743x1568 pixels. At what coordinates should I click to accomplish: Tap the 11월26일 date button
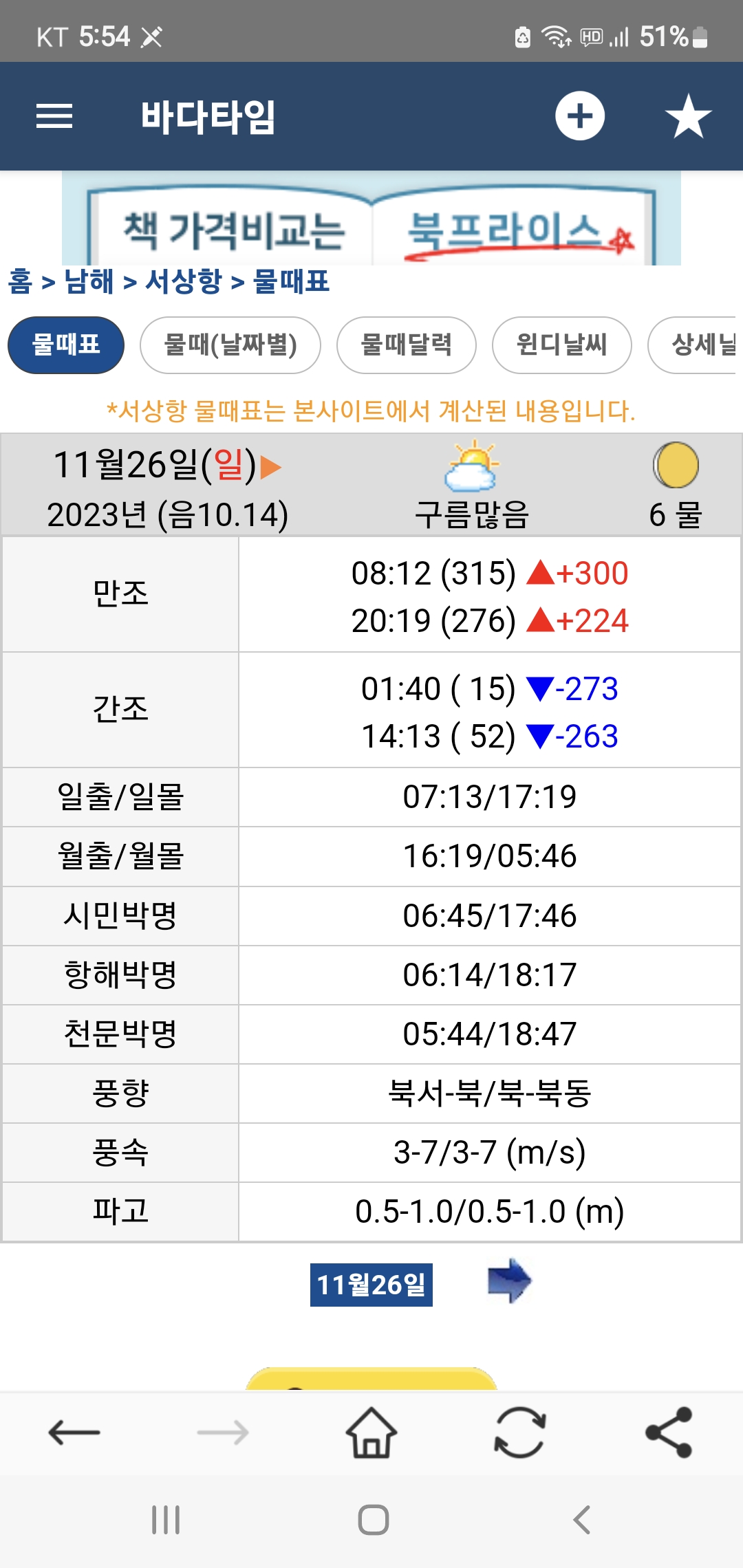(371, 1284)
